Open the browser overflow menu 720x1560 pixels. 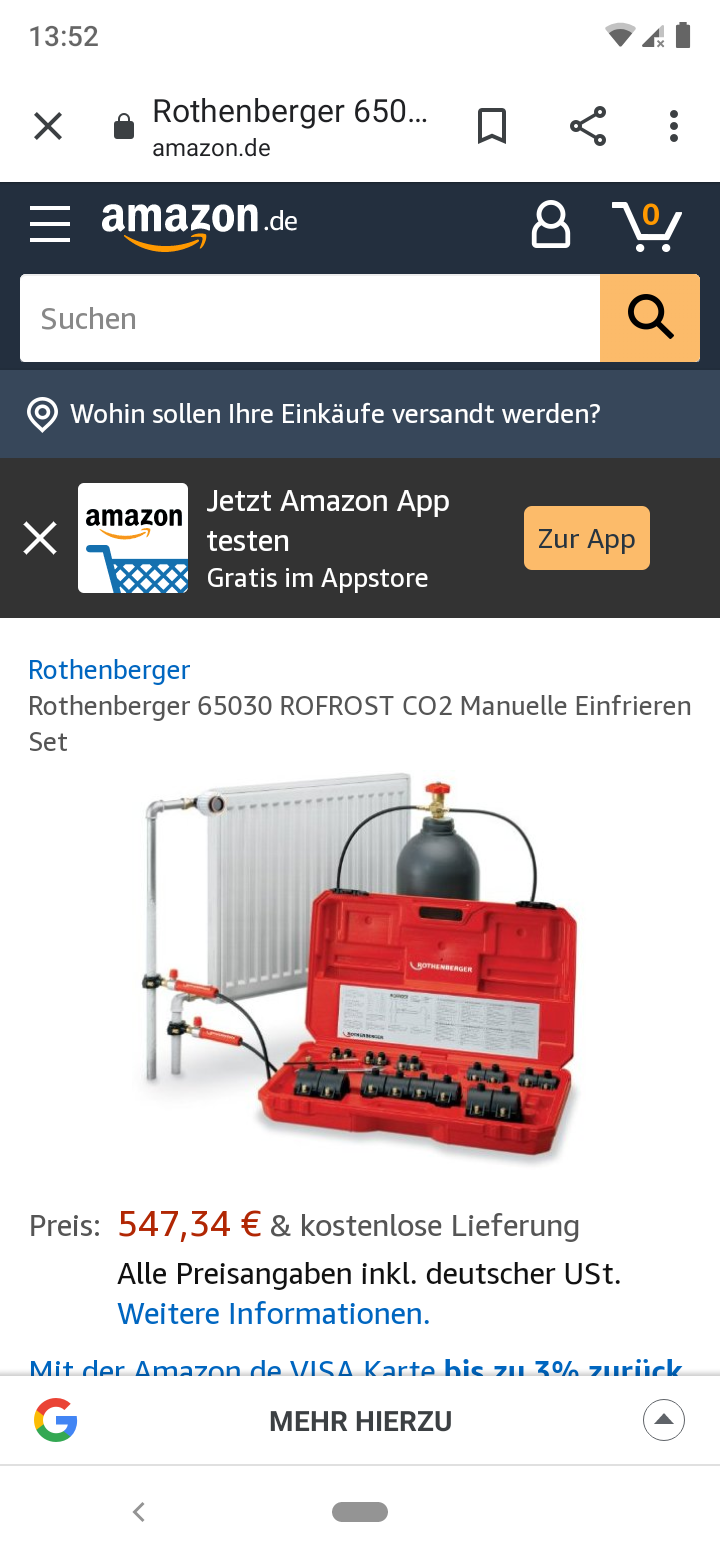coord(674,127)
